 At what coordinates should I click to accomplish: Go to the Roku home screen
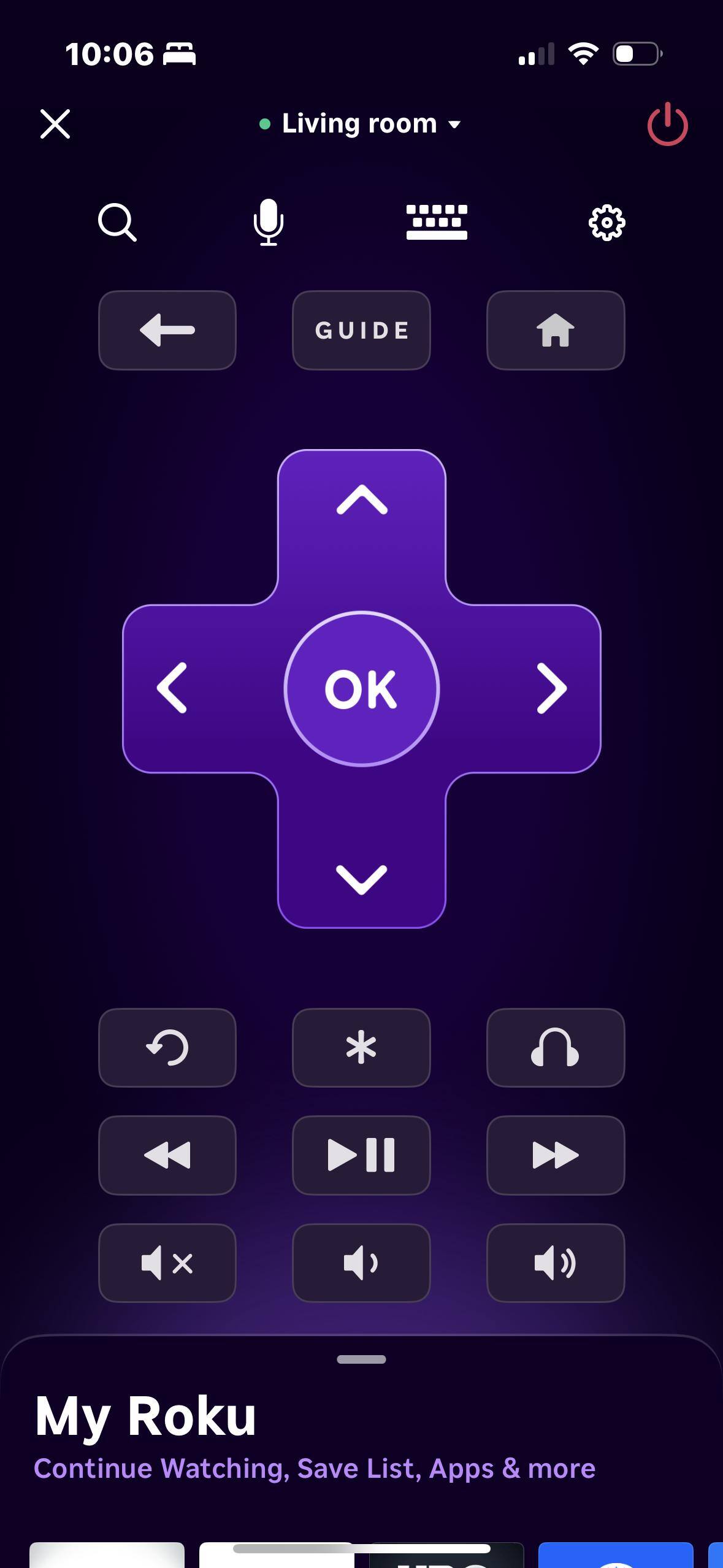pyautogui.click(x=556, y=330)
